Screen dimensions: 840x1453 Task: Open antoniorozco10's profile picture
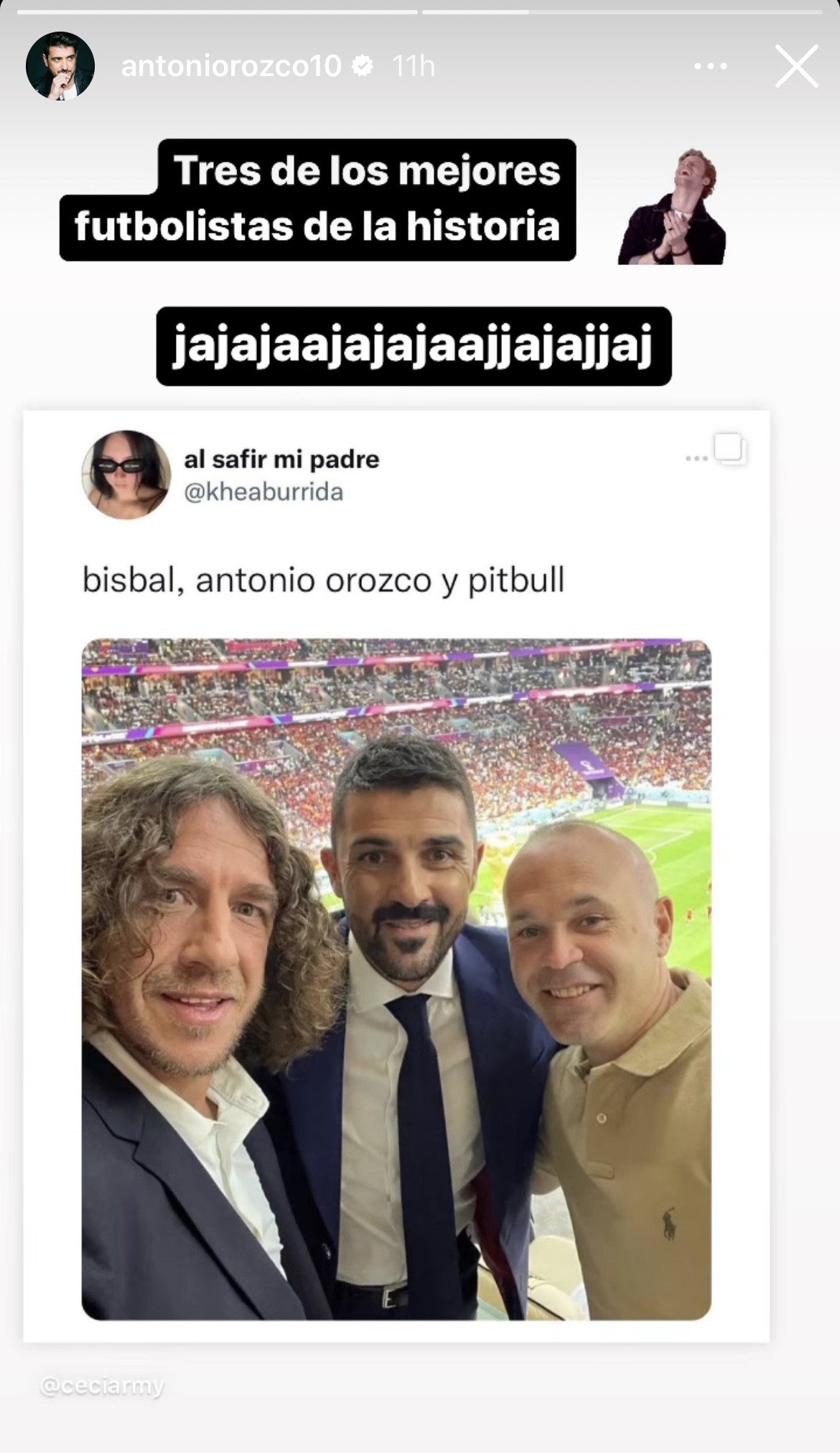pos(60,66)
